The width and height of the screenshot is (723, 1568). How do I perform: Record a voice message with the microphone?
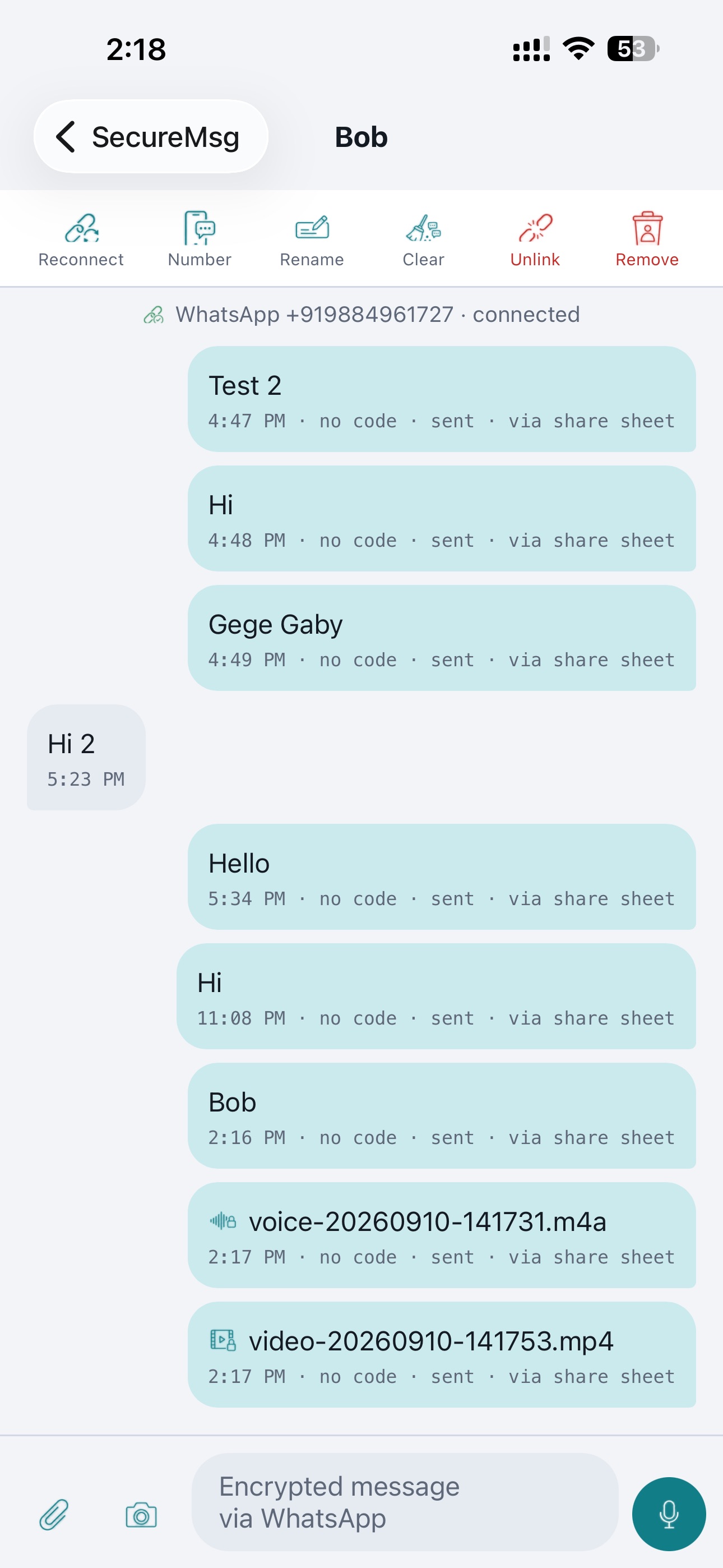[669, 1514]
